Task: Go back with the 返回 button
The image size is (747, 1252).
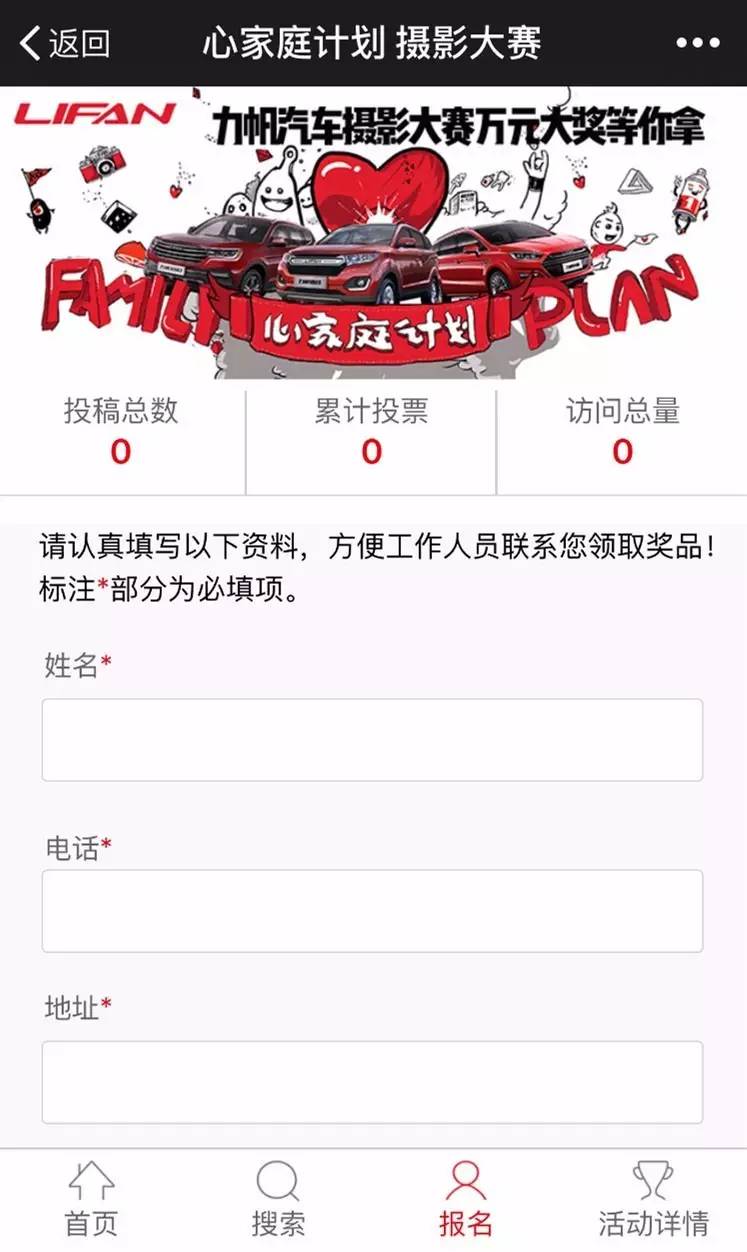Action: pyautogui.click(x=66, y=44)
